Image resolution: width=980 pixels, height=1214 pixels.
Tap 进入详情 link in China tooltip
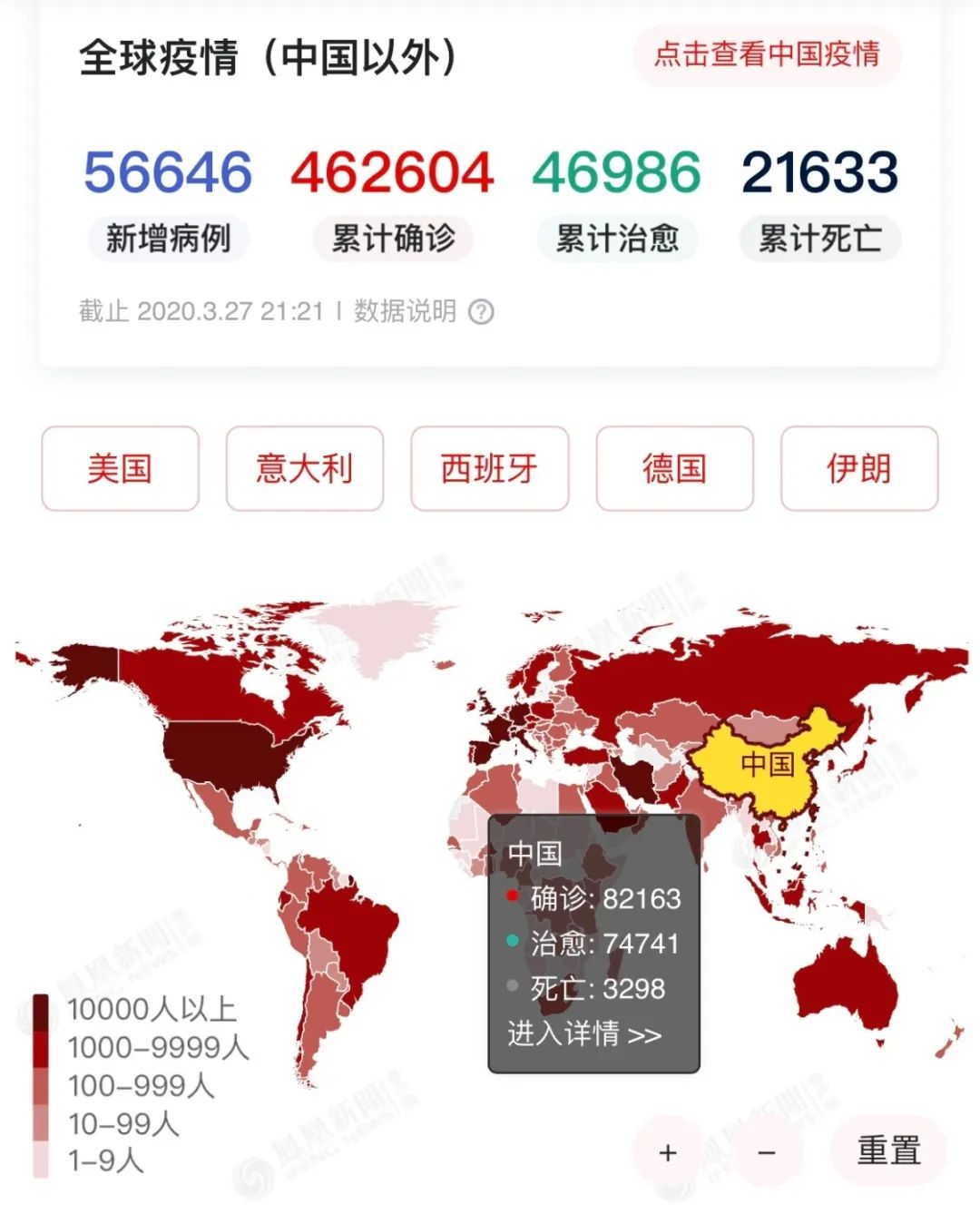[x=584, y=1033]
